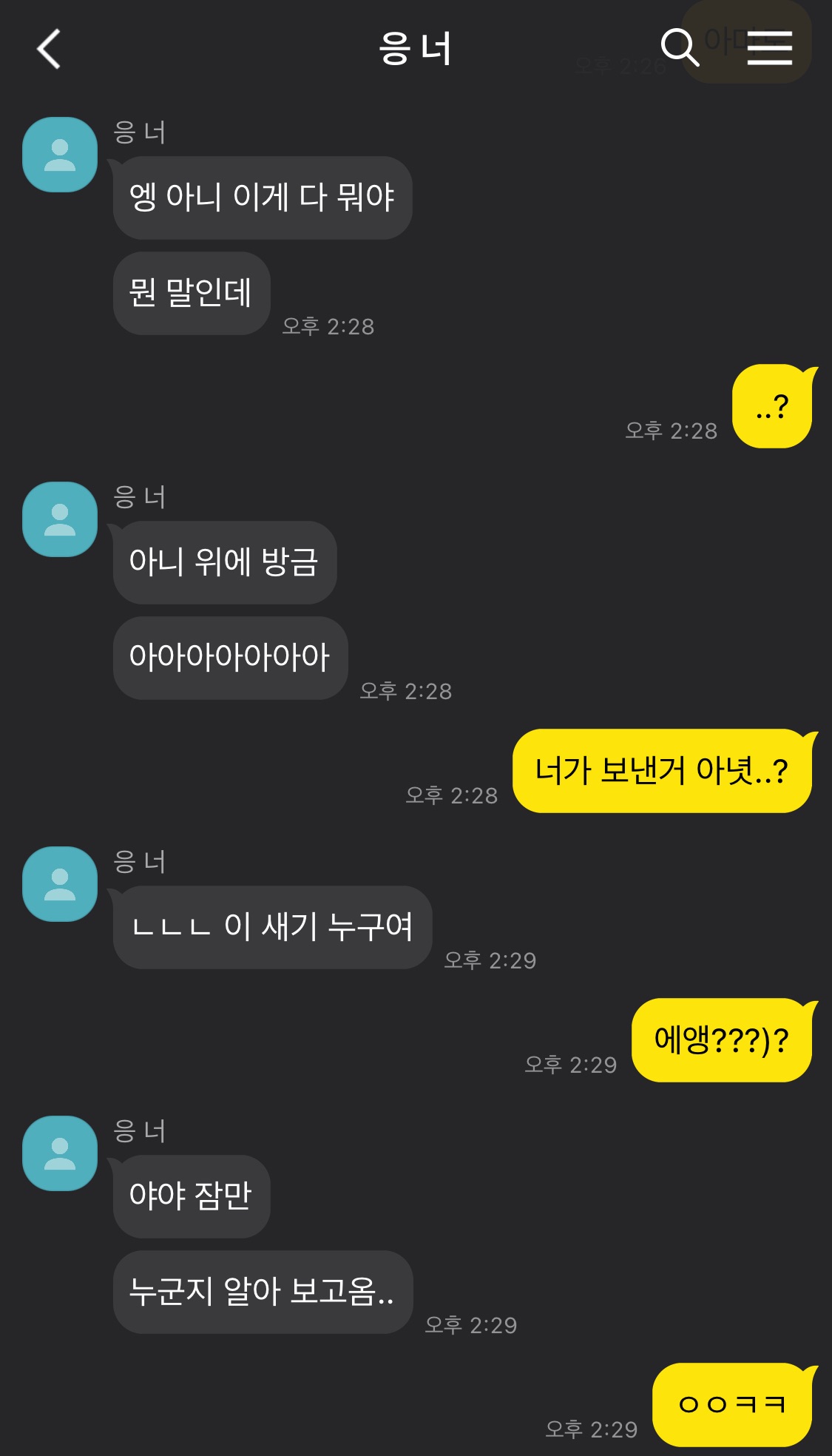View profile from avatar by 'ㄴㄴㄴ 이 새기 누구여'
Viewport: 832px width, 1456px height.
coord(60,884)
